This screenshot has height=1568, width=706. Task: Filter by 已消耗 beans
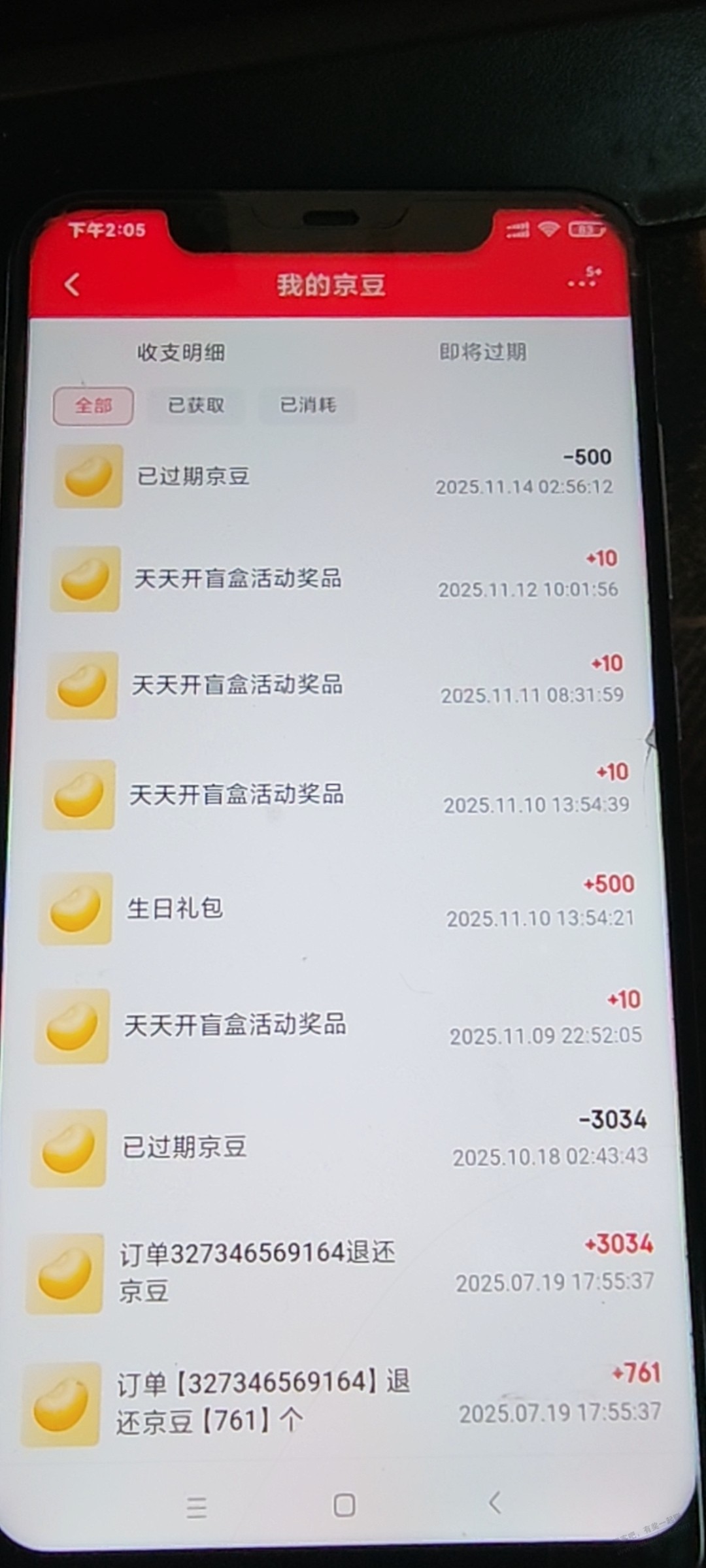[x=308, y=405]
